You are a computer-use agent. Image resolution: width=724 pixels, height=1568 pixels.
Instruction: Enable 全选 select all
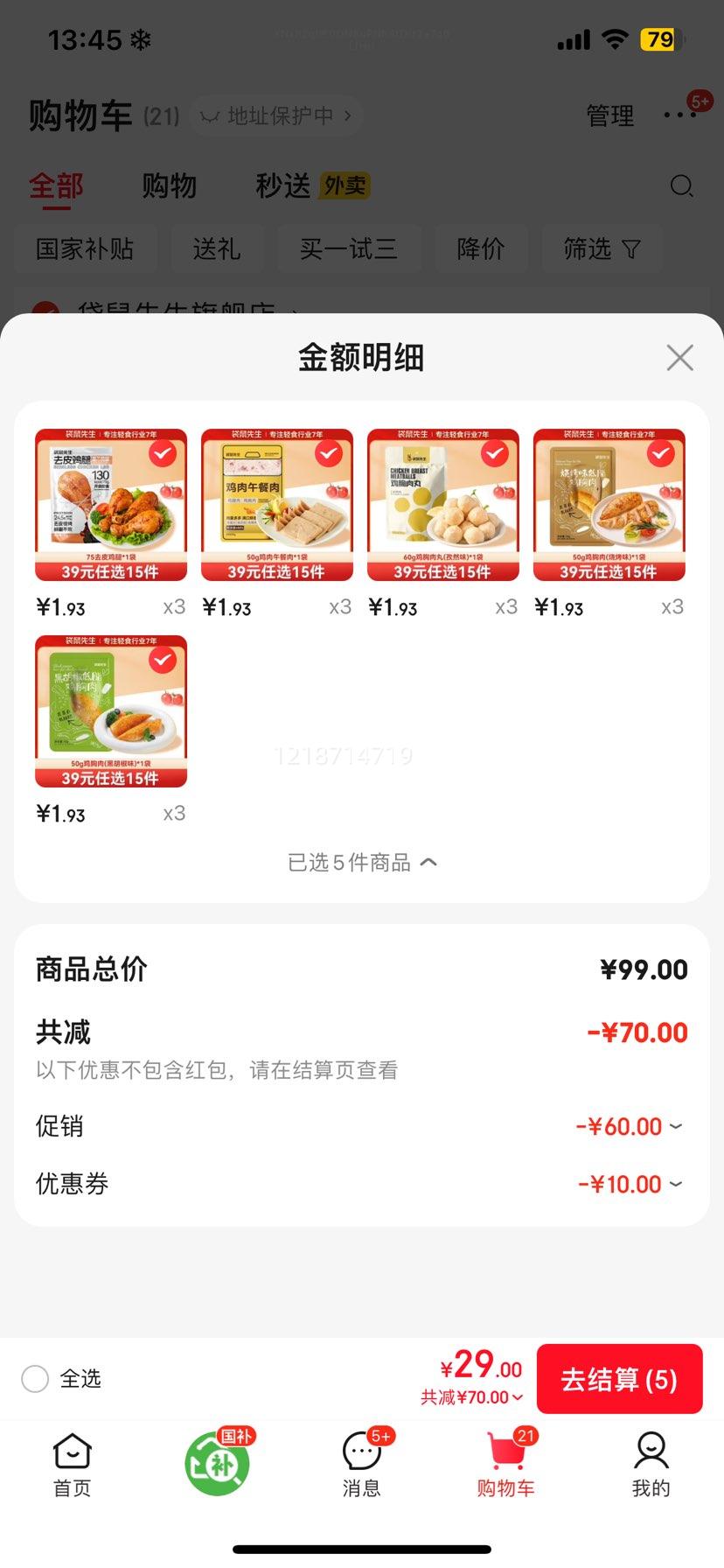pos(35,1378)
